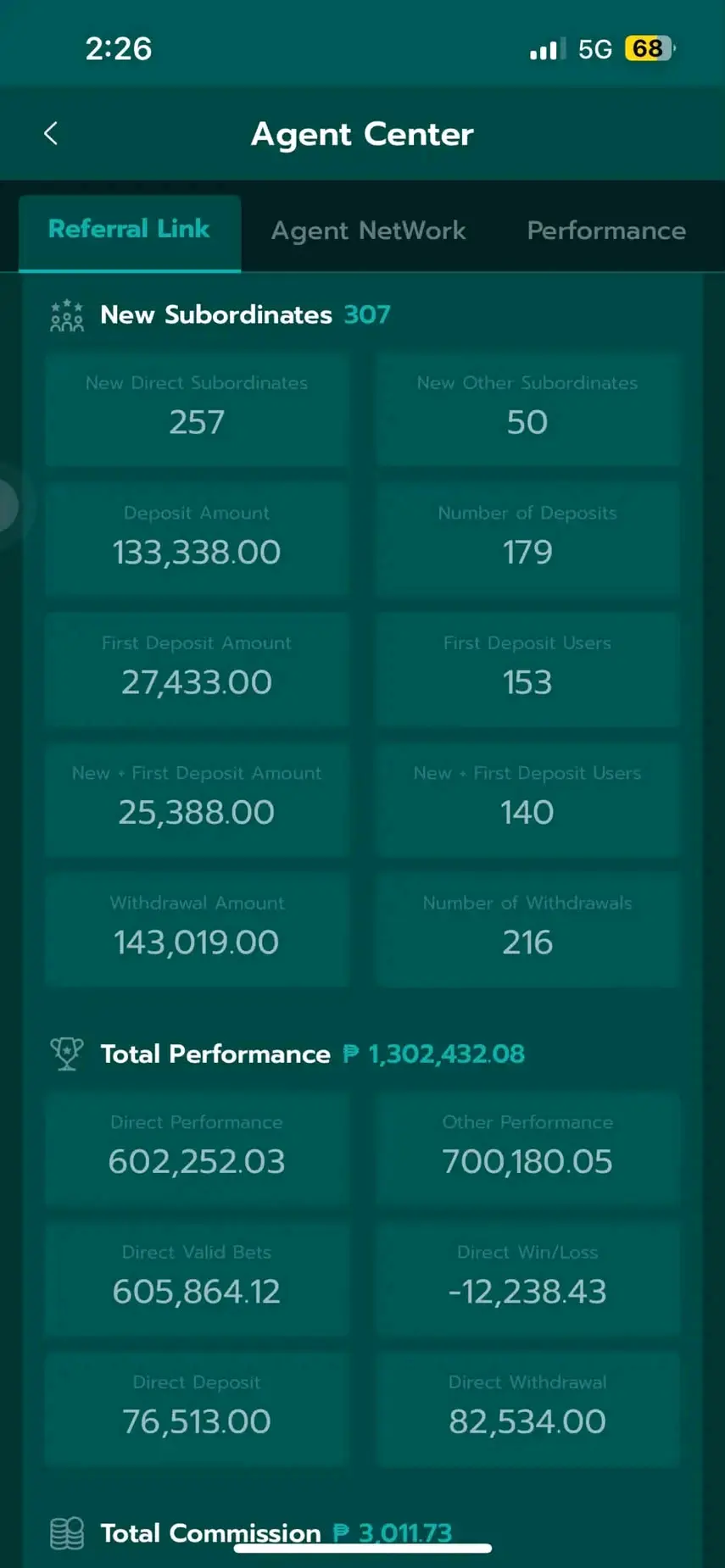Image resolution: width=725 pixels, height=1568 pixels.
Task: Open the Performance tab
Action: (x=606, y=231)
